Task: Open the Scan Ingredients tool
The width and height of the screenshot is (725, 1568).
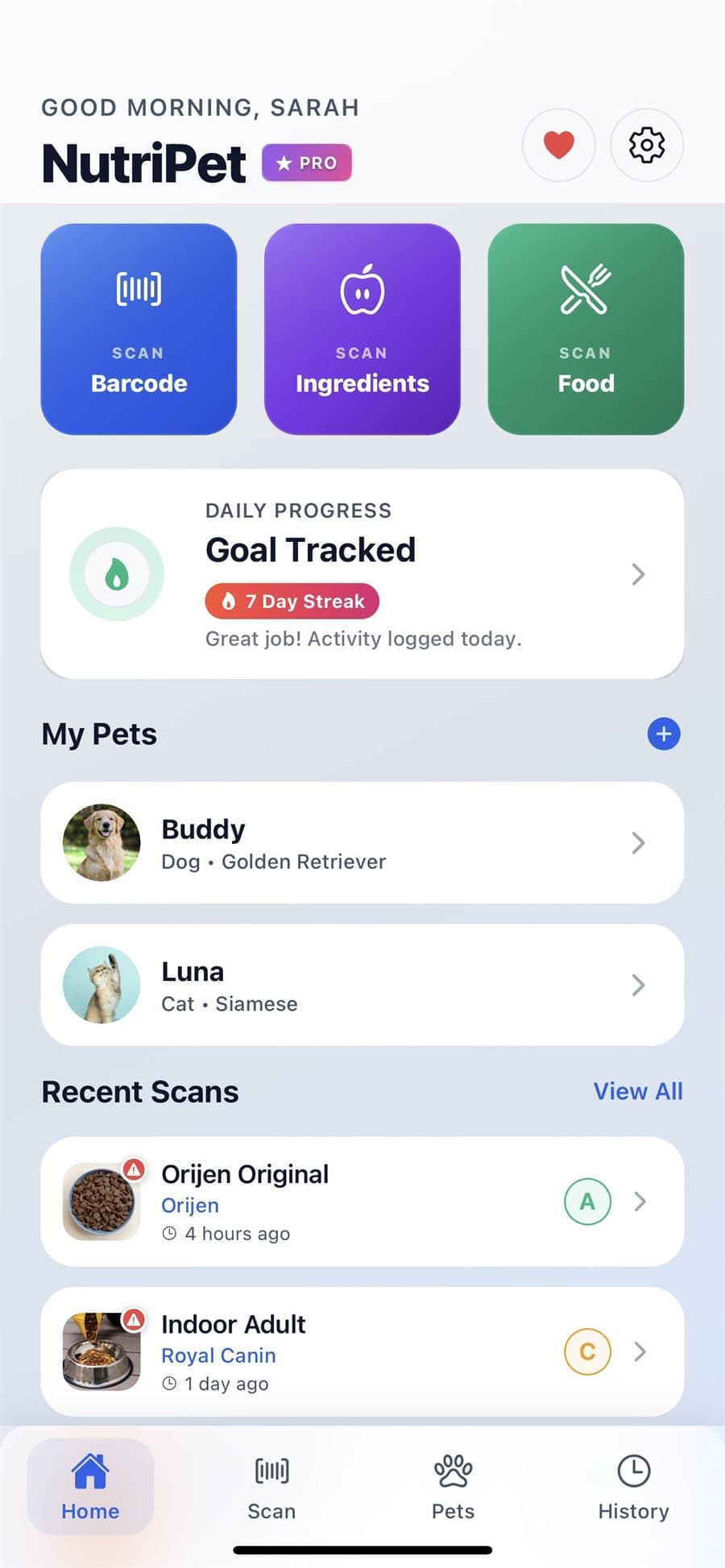Action: [x=362, y=329]
